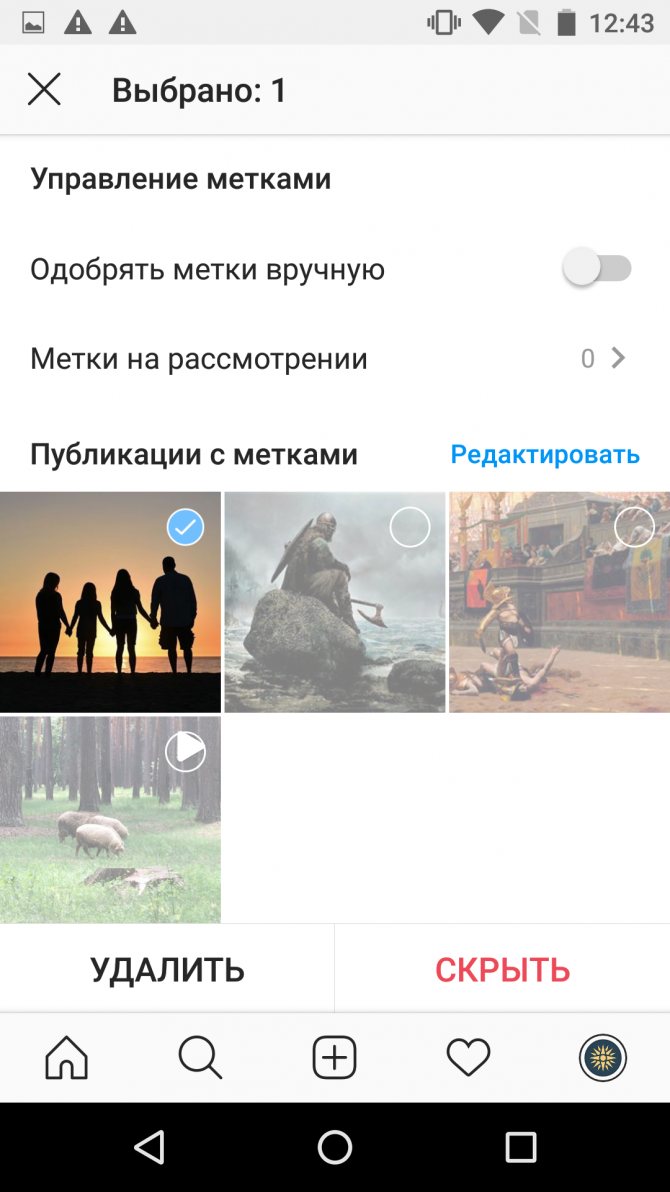Screen dimensions: 670x1192
Task: Deselect the family sunset silhouette photo
Action: [x=110, y=601]
